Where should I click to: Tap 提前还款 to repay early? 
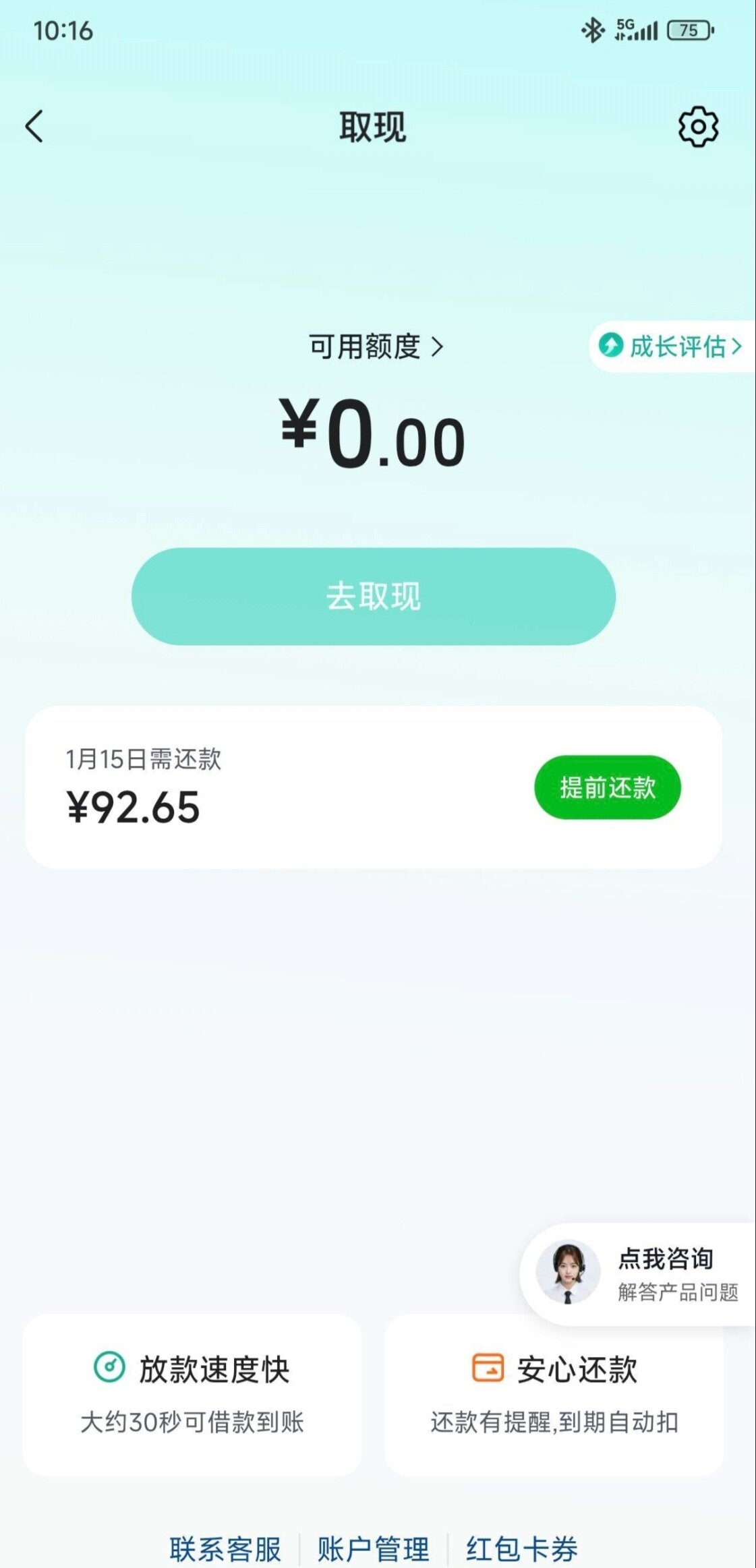tap(607, 787)
